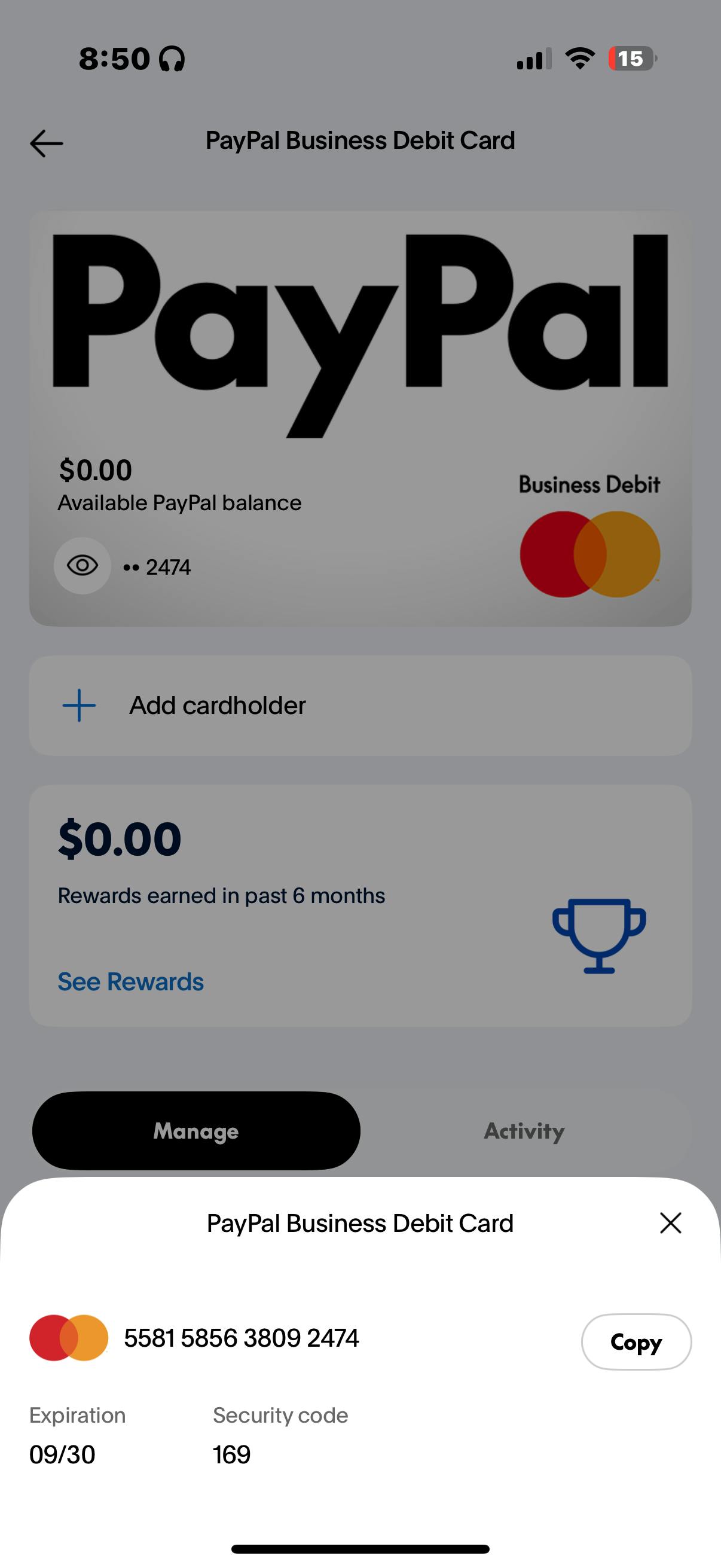Toggle card number visibility eye icon
Viewport: 721px width, 1568px height.
(82, 566)
